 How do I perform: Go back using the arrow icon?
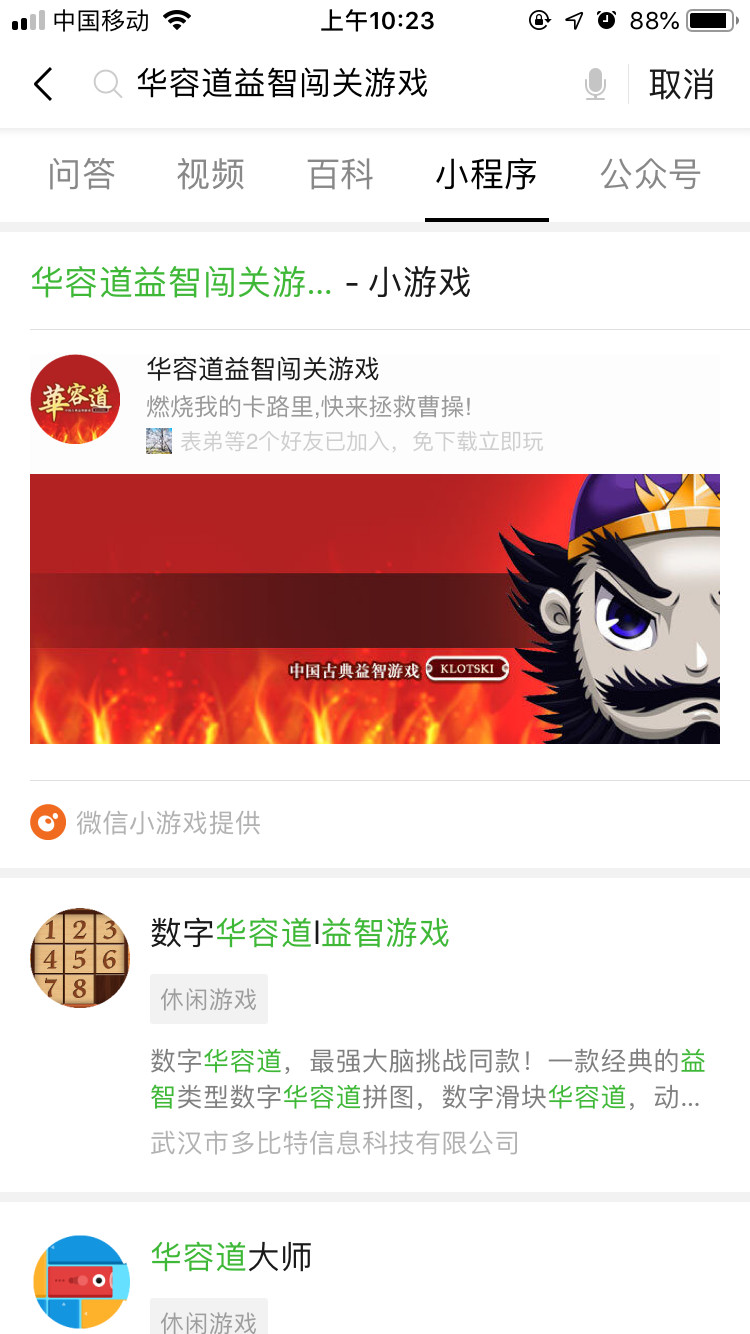(43, 84)
